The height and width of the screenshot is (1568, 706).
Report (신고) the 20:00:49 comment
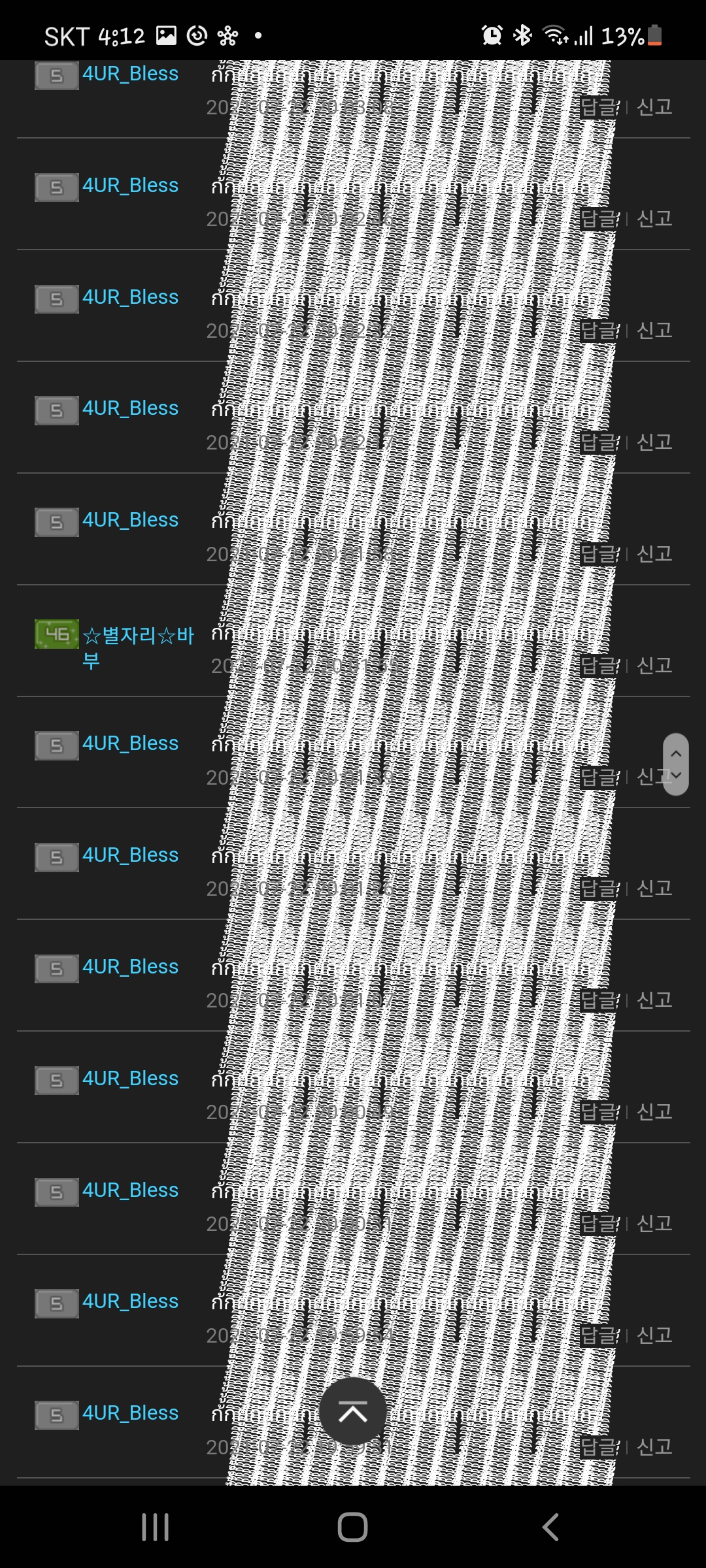pyautogui.click(x=654, y=1111)
